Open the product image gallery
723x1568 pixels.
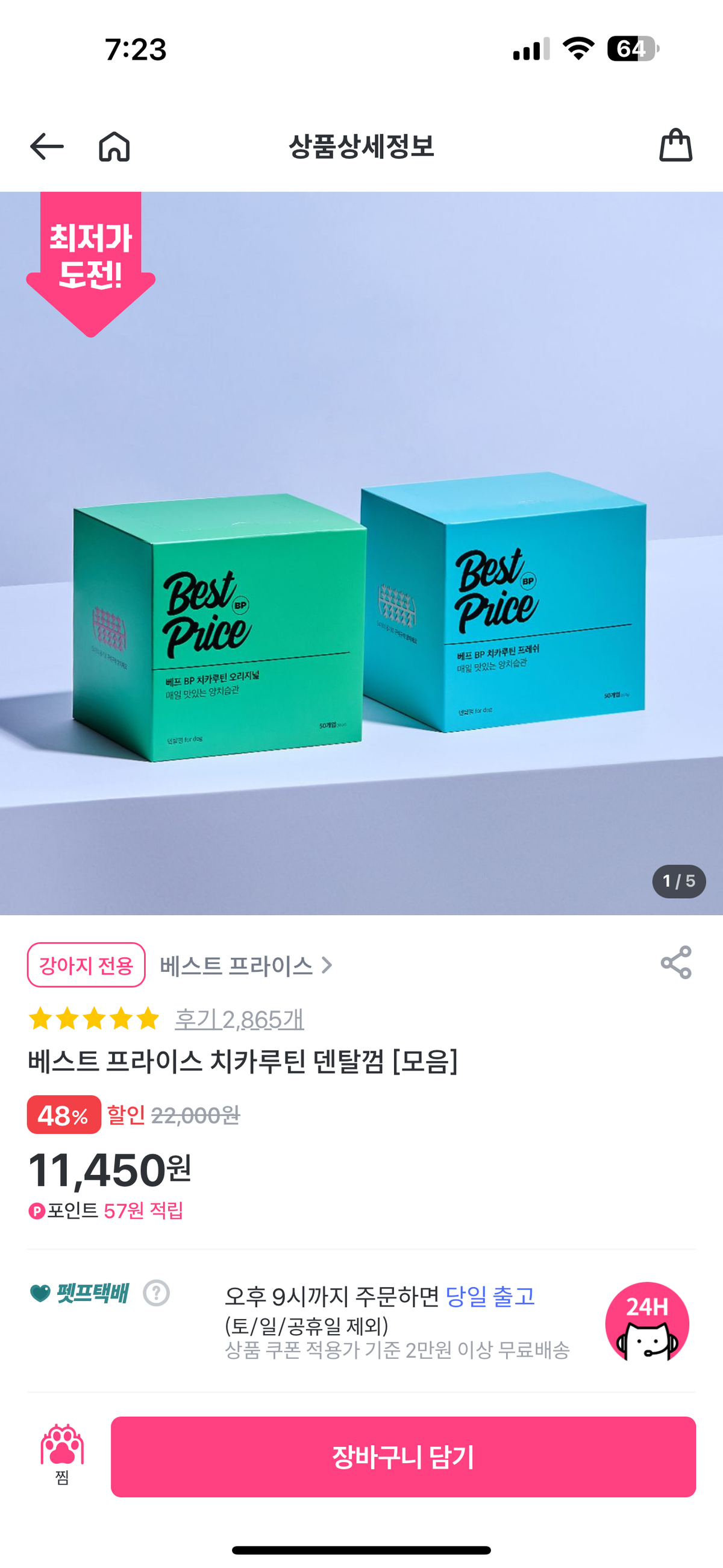pos(361,553)
